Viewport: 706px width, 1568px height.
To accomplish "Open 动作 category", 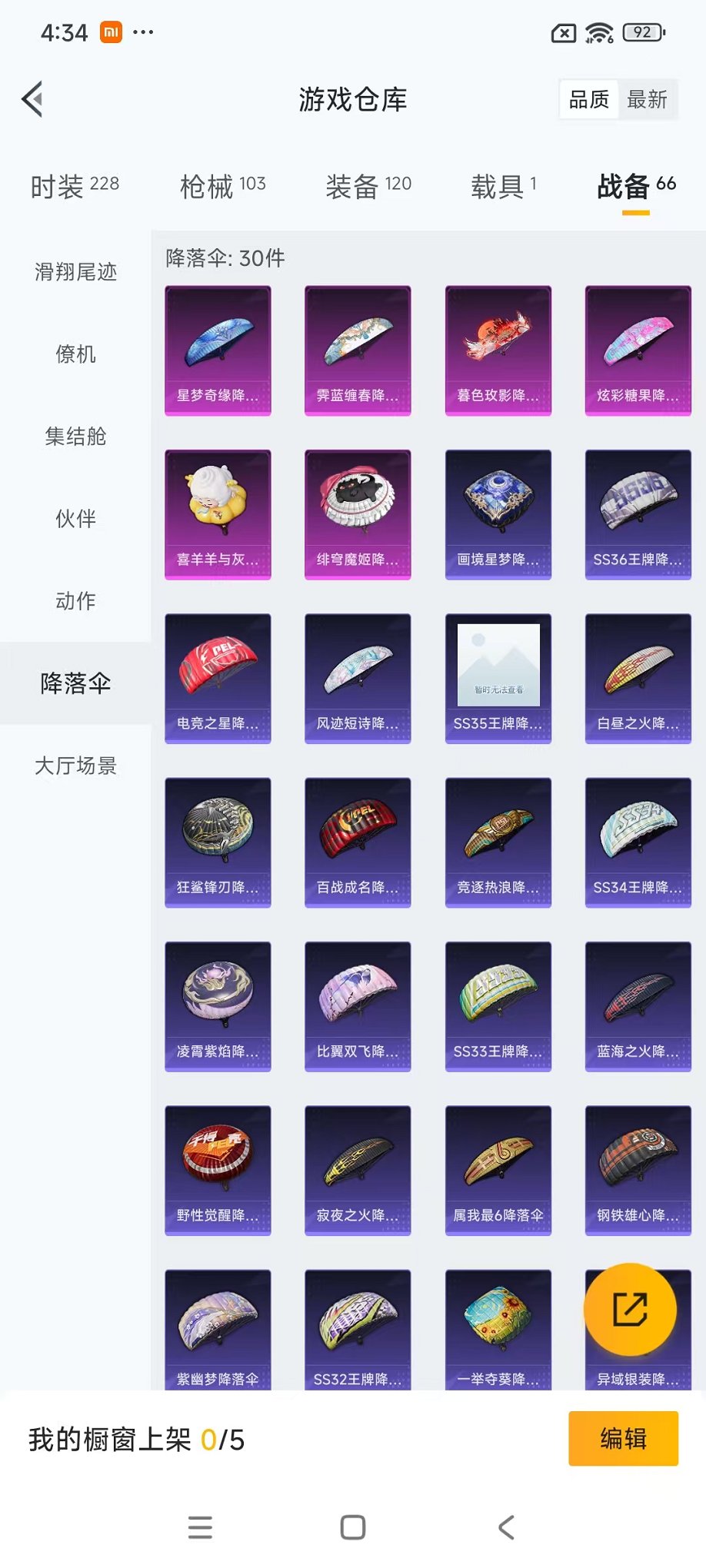I will pos(75,601).
